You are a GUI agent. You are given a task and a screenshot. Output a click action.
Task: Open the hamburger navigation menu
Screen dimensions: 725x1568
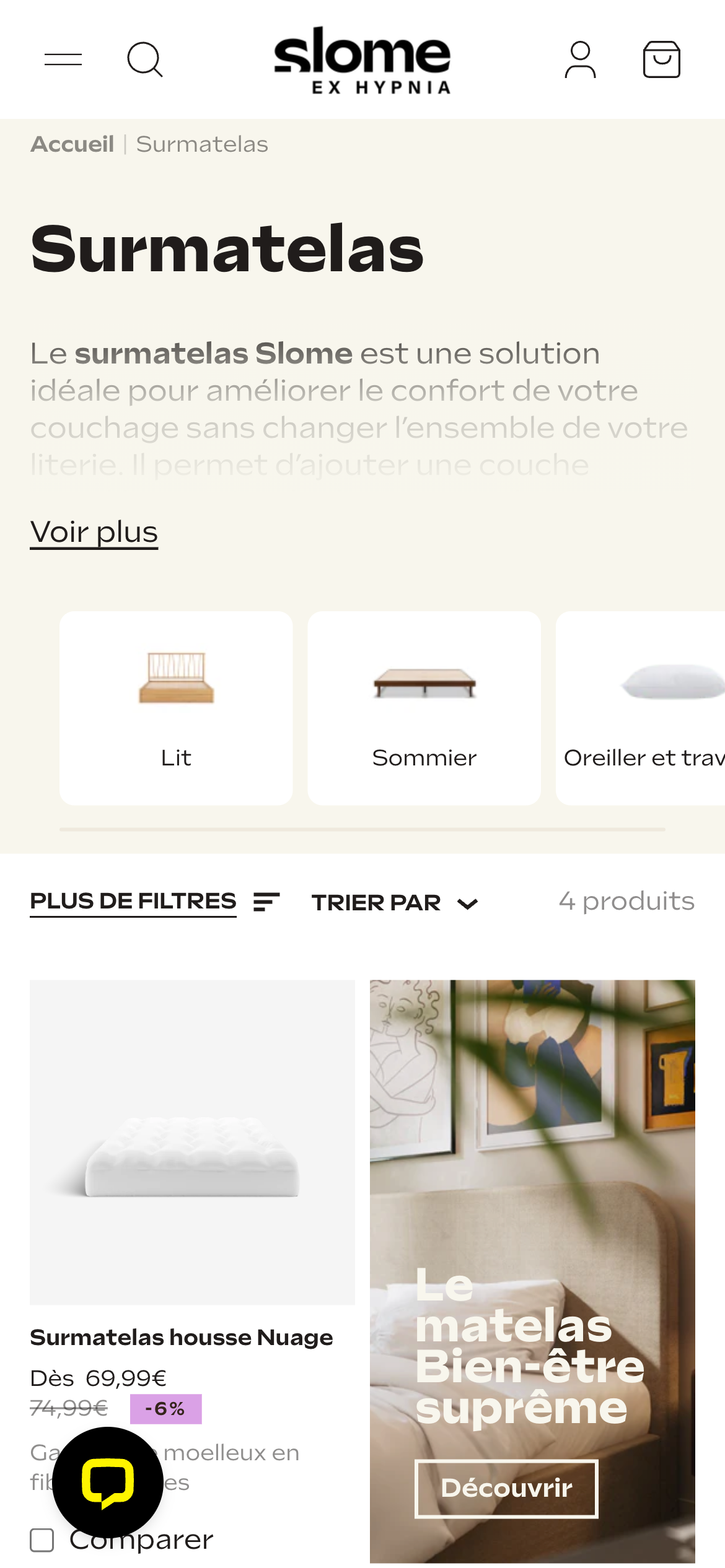point(63,59)
